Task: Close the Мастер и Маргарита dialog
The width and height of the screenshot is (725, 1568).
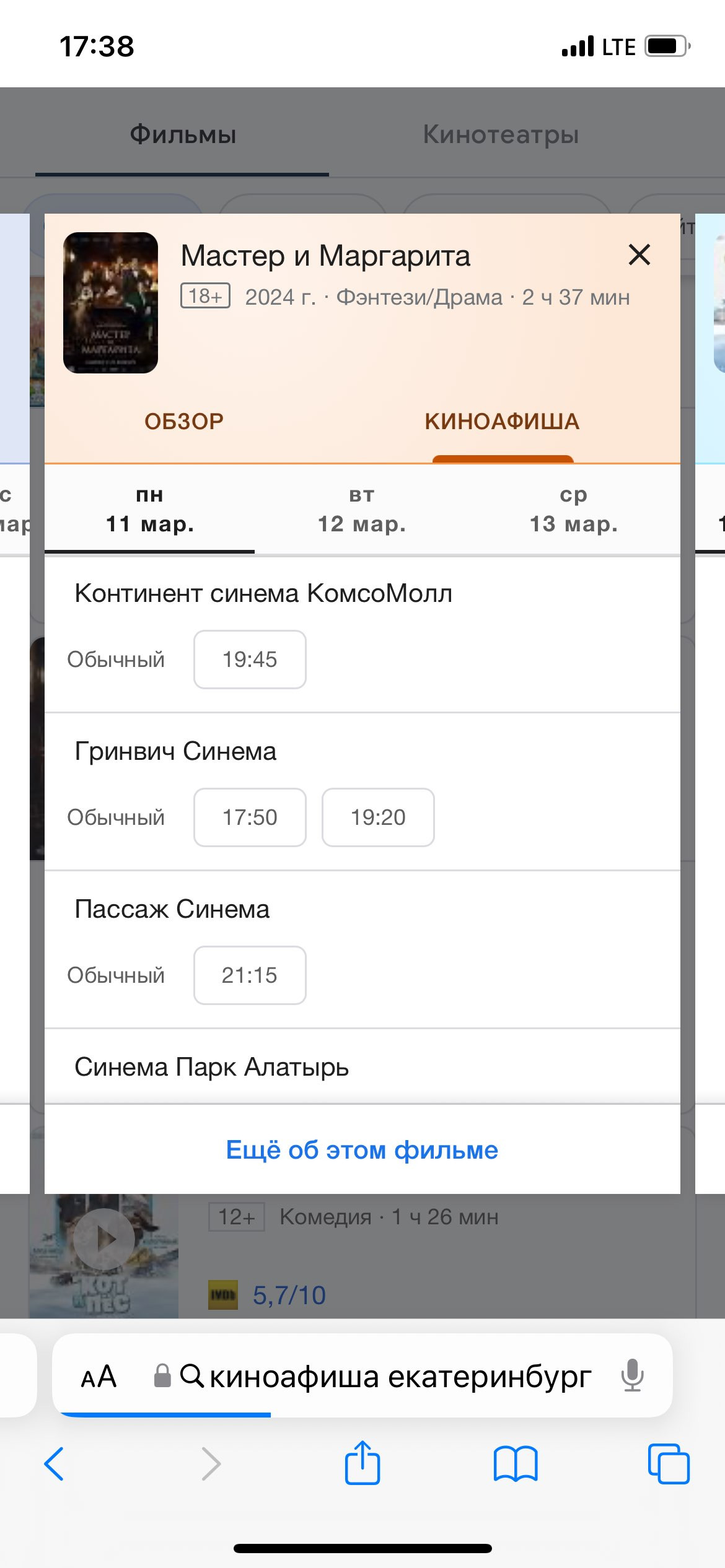Action: click(x=639, y=255)
